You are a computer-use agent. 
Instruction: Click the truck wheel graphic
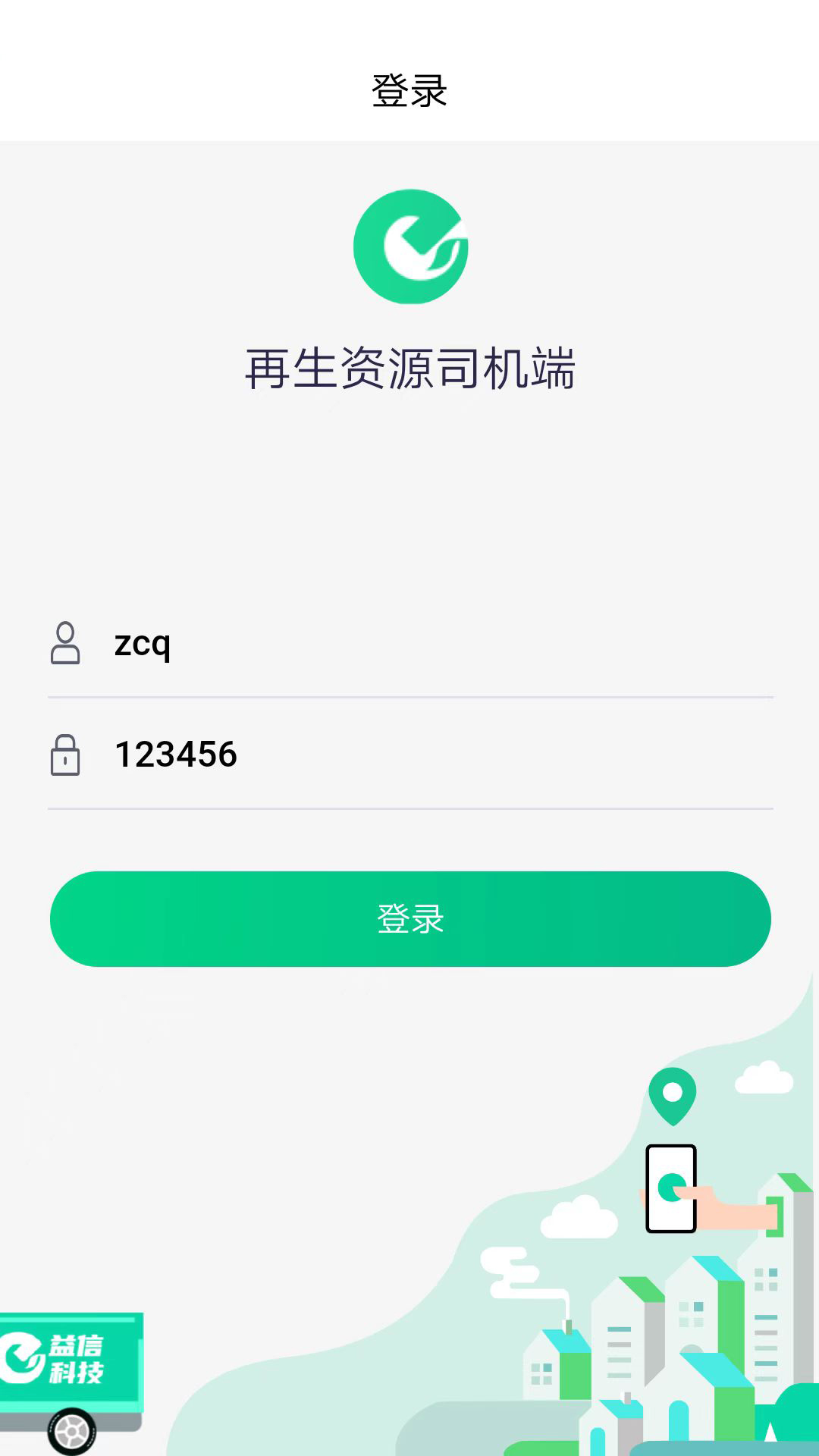click(72, 1429)
